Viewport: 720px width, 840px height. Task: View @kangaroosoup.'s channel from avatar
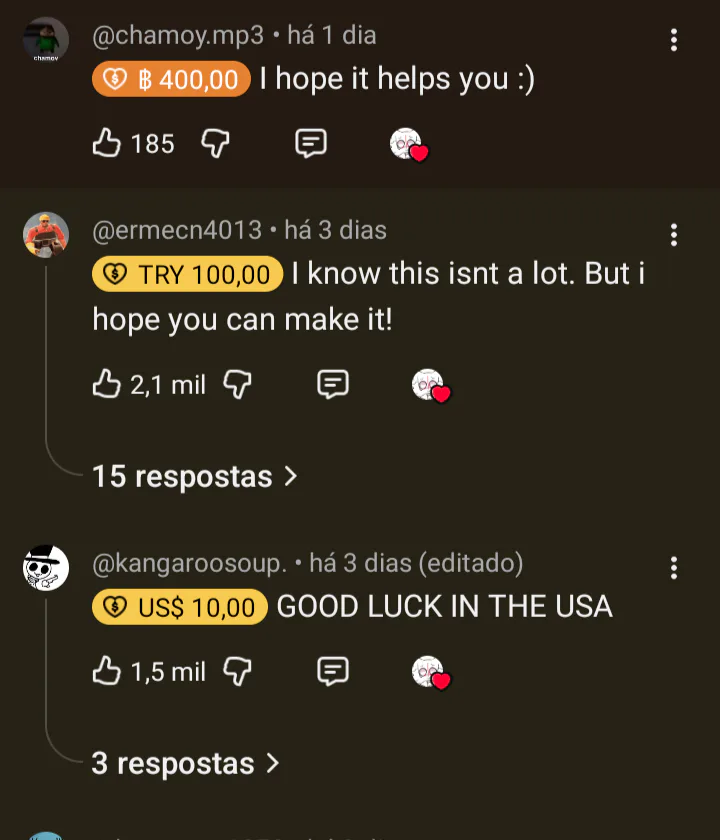(46, 568)
